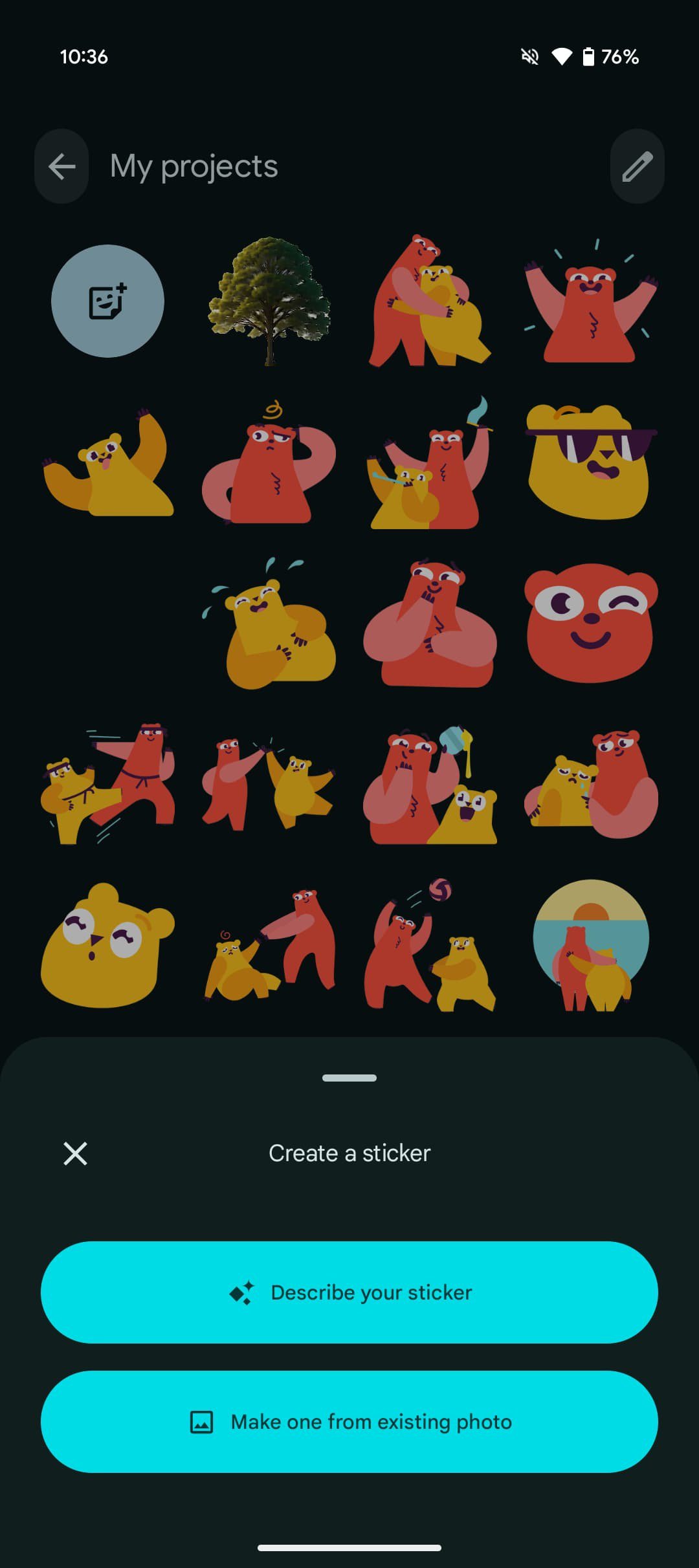Tap the new sticker plus icon
This screenshot has height=1568, width=699.
107,301
